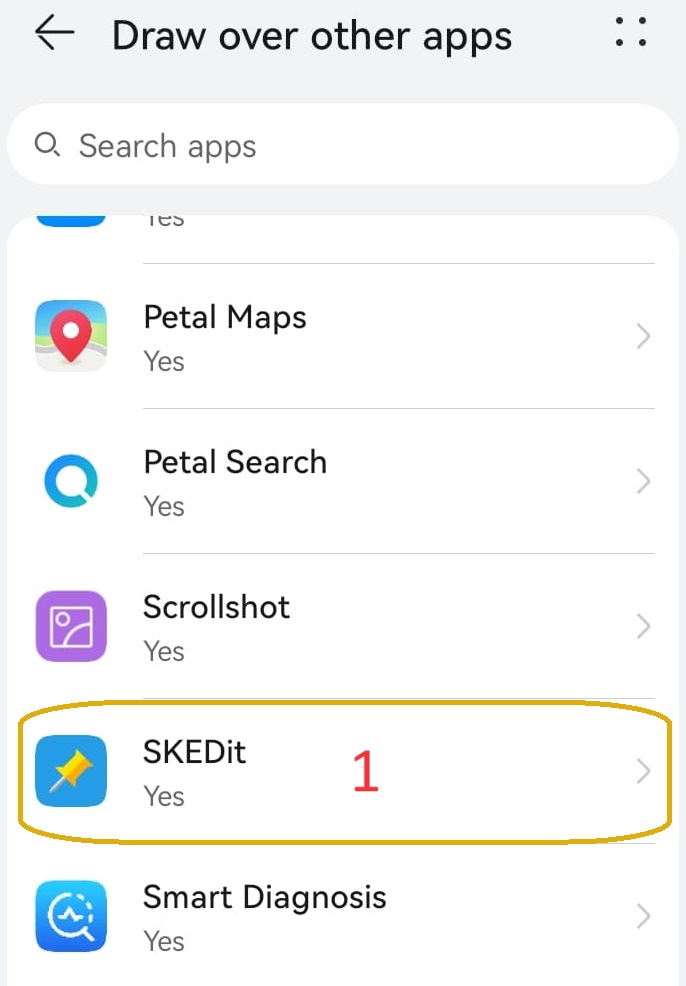The height and width of the screenshot is (986, 686).
Task: Go back from Draw over other apps
Action: coord(54,34)
